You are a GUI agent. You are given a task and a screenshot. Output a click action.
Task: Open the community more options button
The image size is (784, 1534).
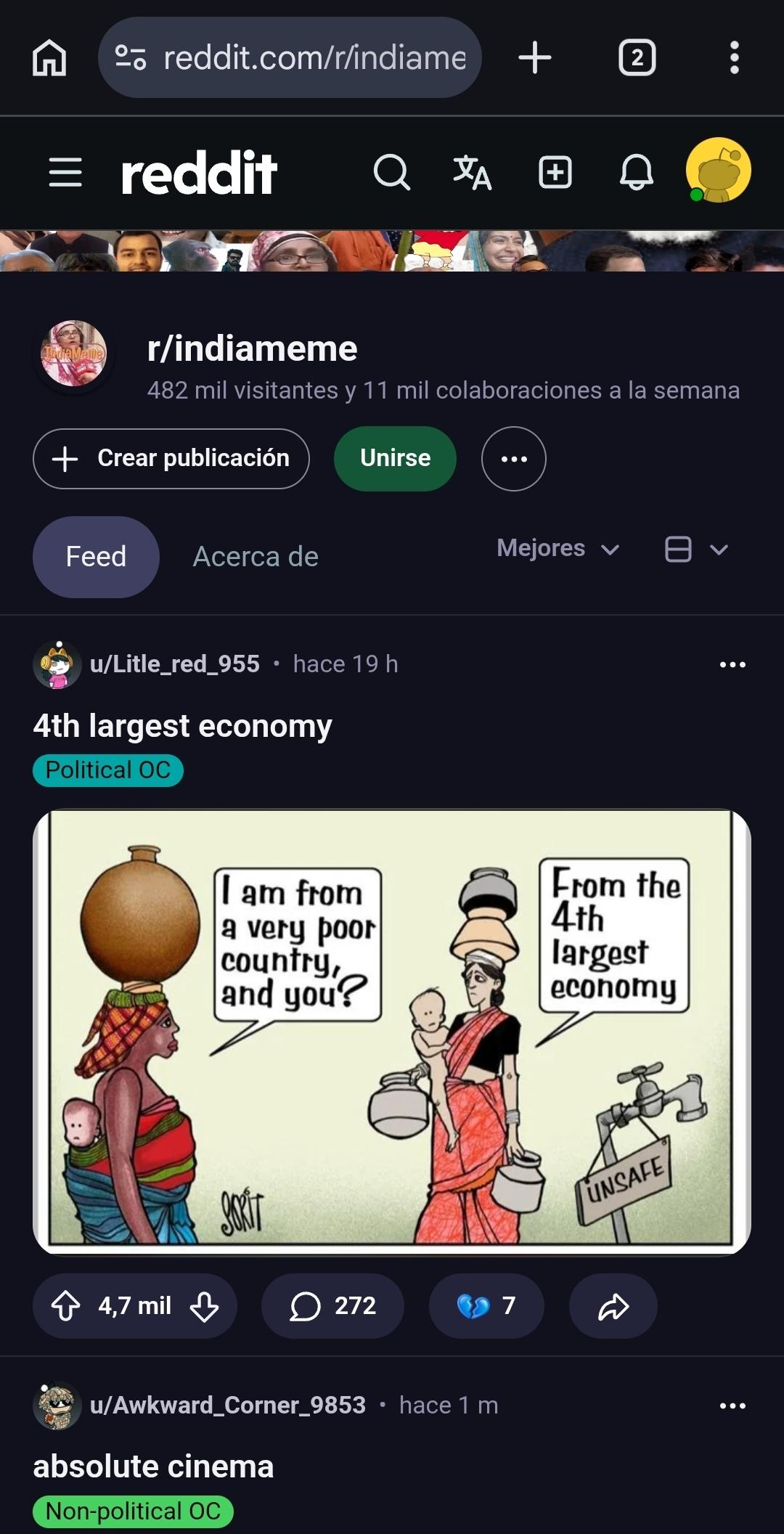click(x=513, y=458)
